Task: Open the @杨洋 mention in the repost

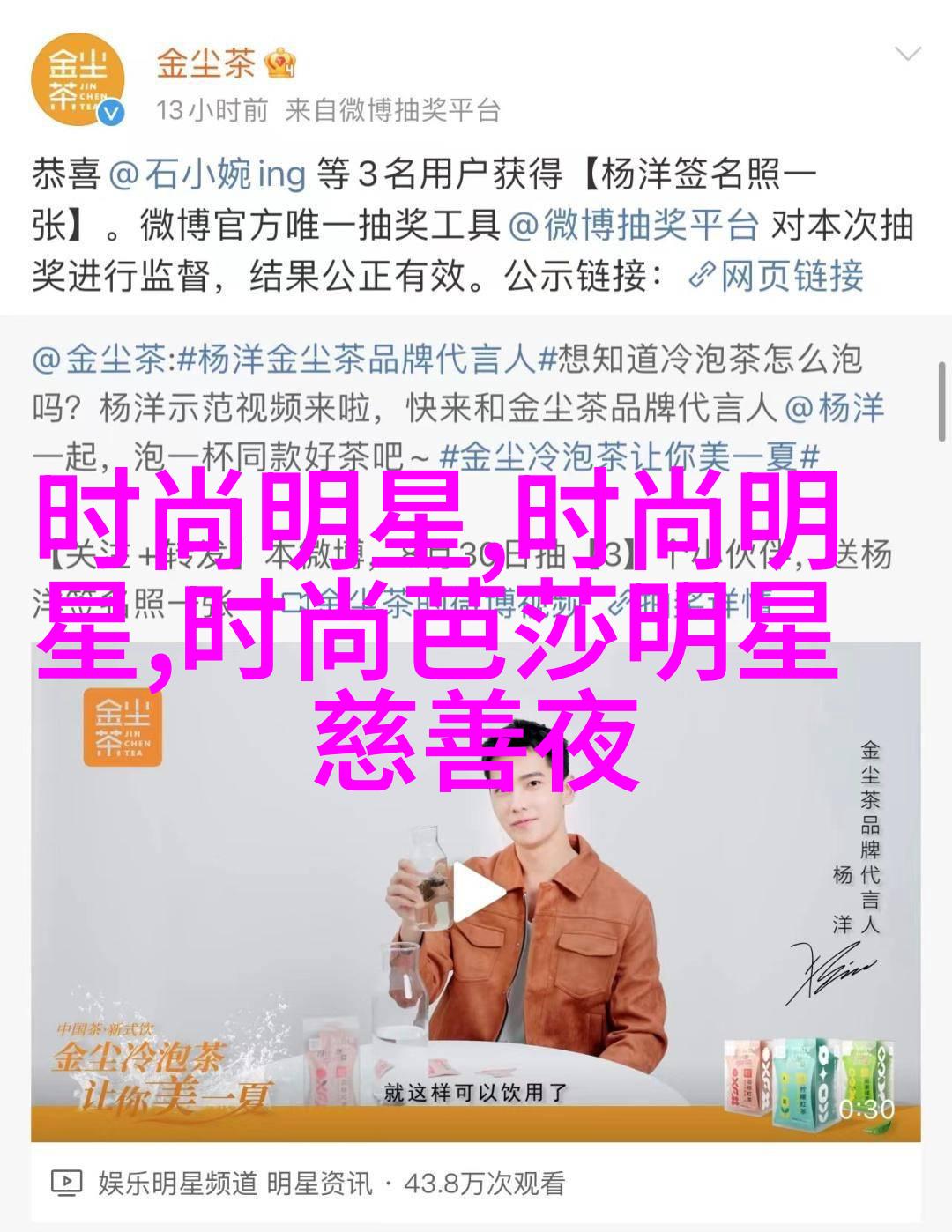Action: (834, 408)
